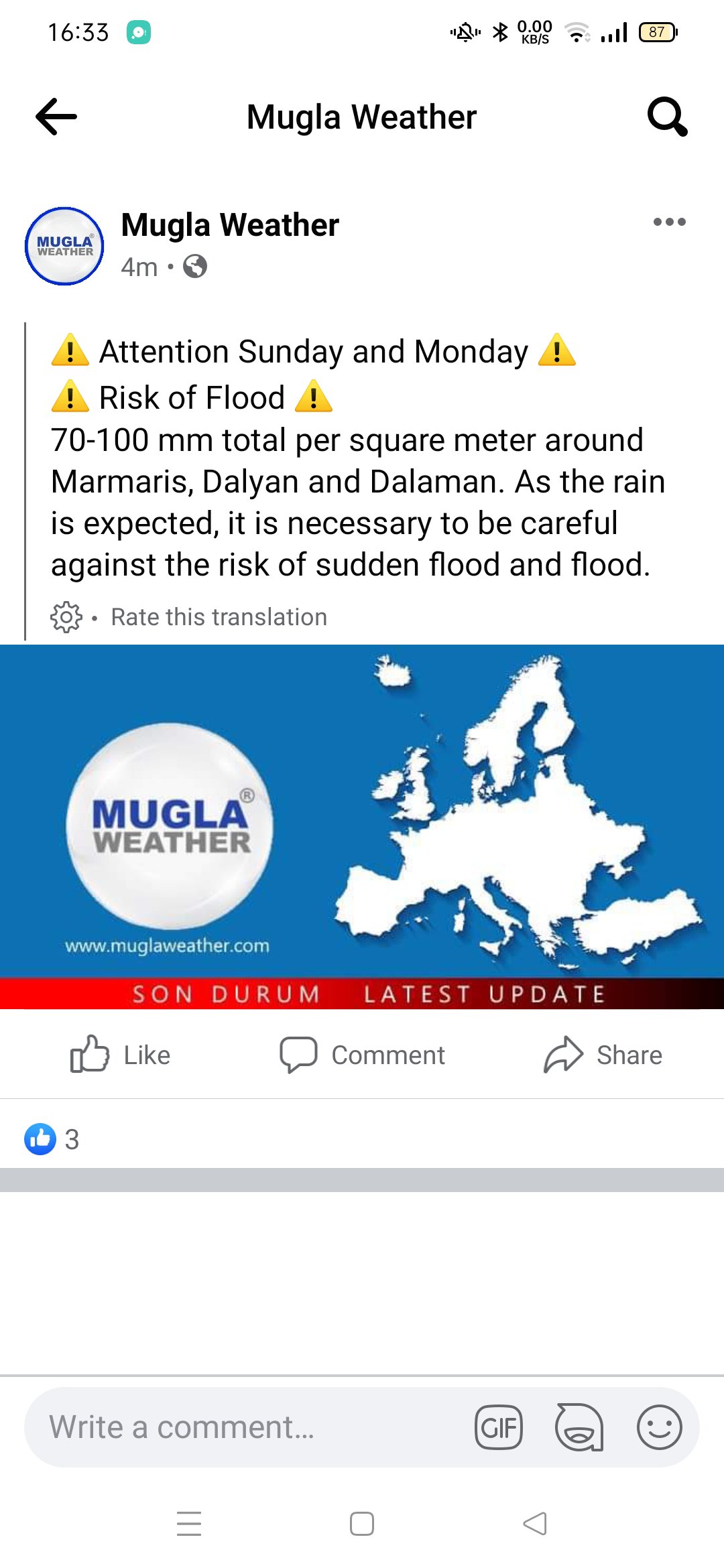
Task: Like the flood warning post
Action: tap(121, 1055)
